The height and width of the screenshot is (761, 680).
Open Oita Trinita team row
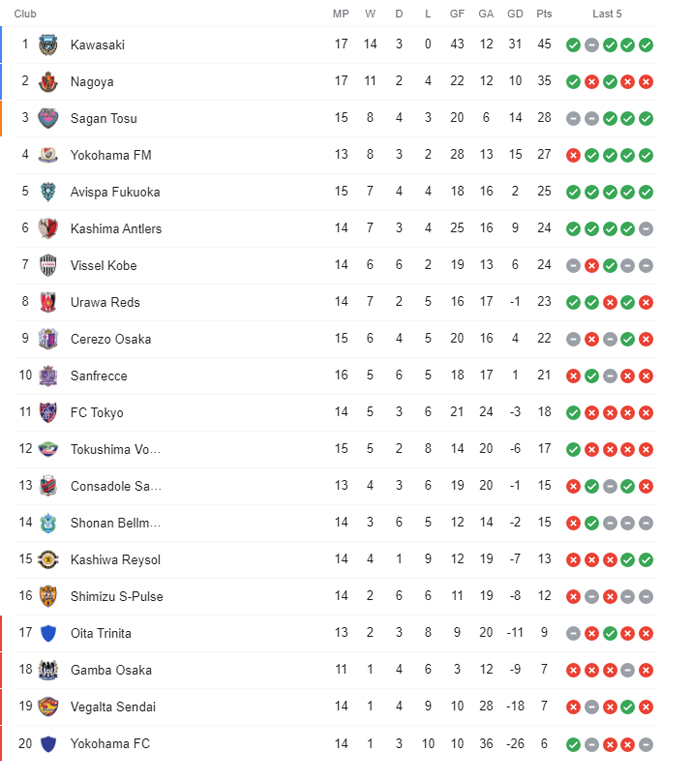(100, 633)
